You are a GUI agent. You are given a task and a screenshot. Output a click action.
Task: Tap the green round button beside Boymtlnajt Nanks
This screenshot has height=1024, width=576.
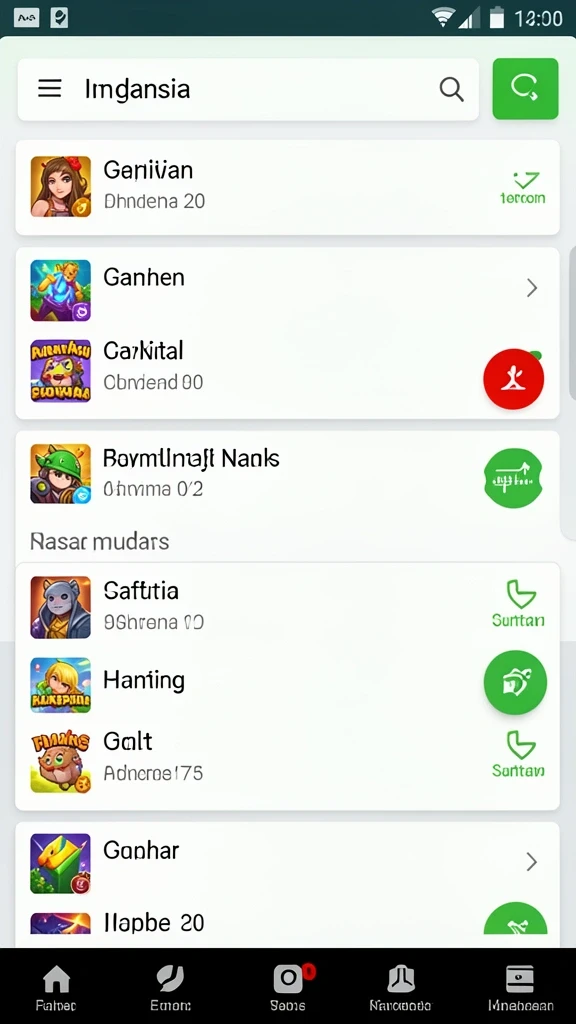click(x=513, y=478)
